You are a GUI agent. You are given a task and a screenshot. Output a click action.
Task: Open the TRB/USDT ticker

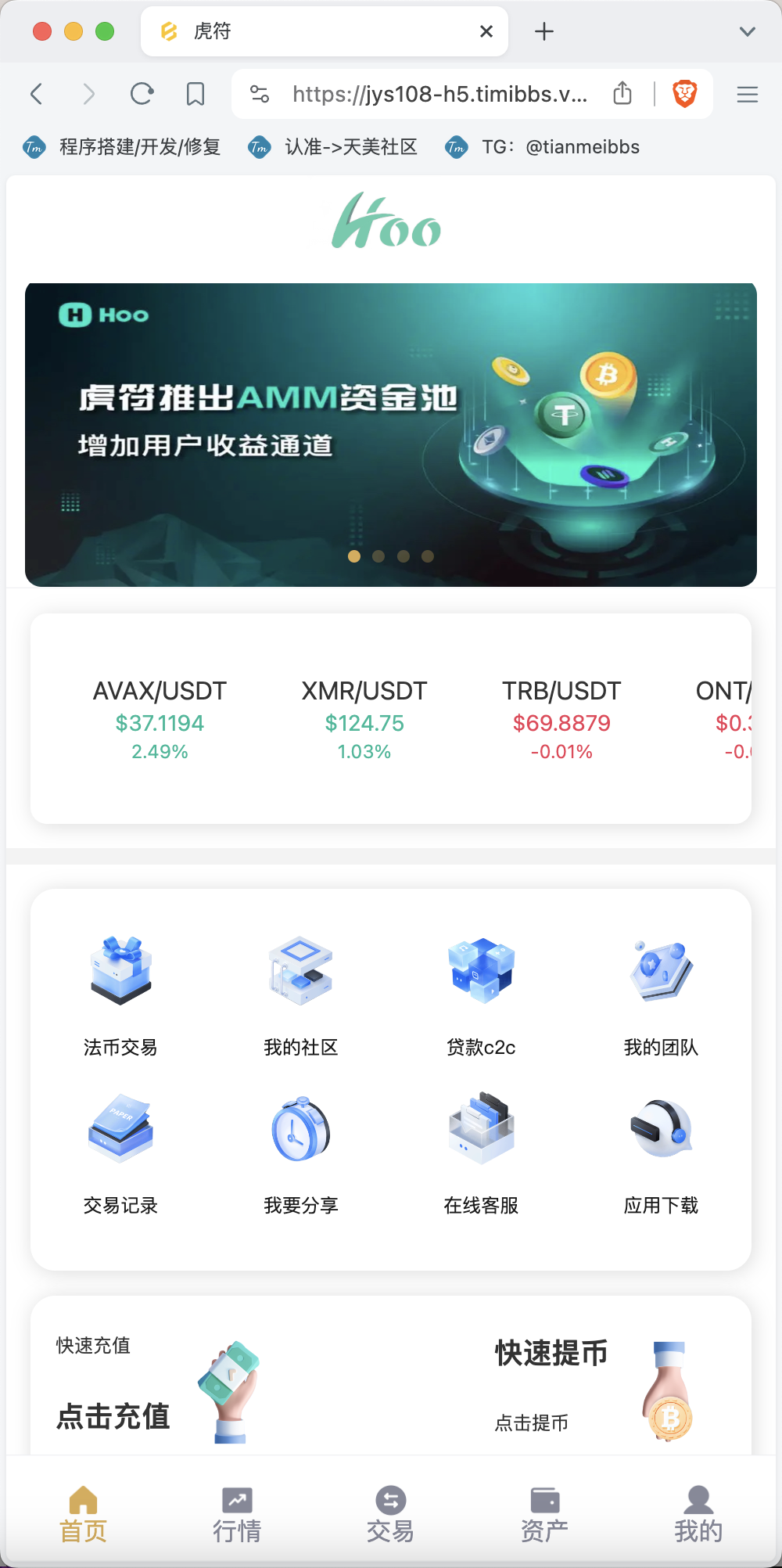561,720
